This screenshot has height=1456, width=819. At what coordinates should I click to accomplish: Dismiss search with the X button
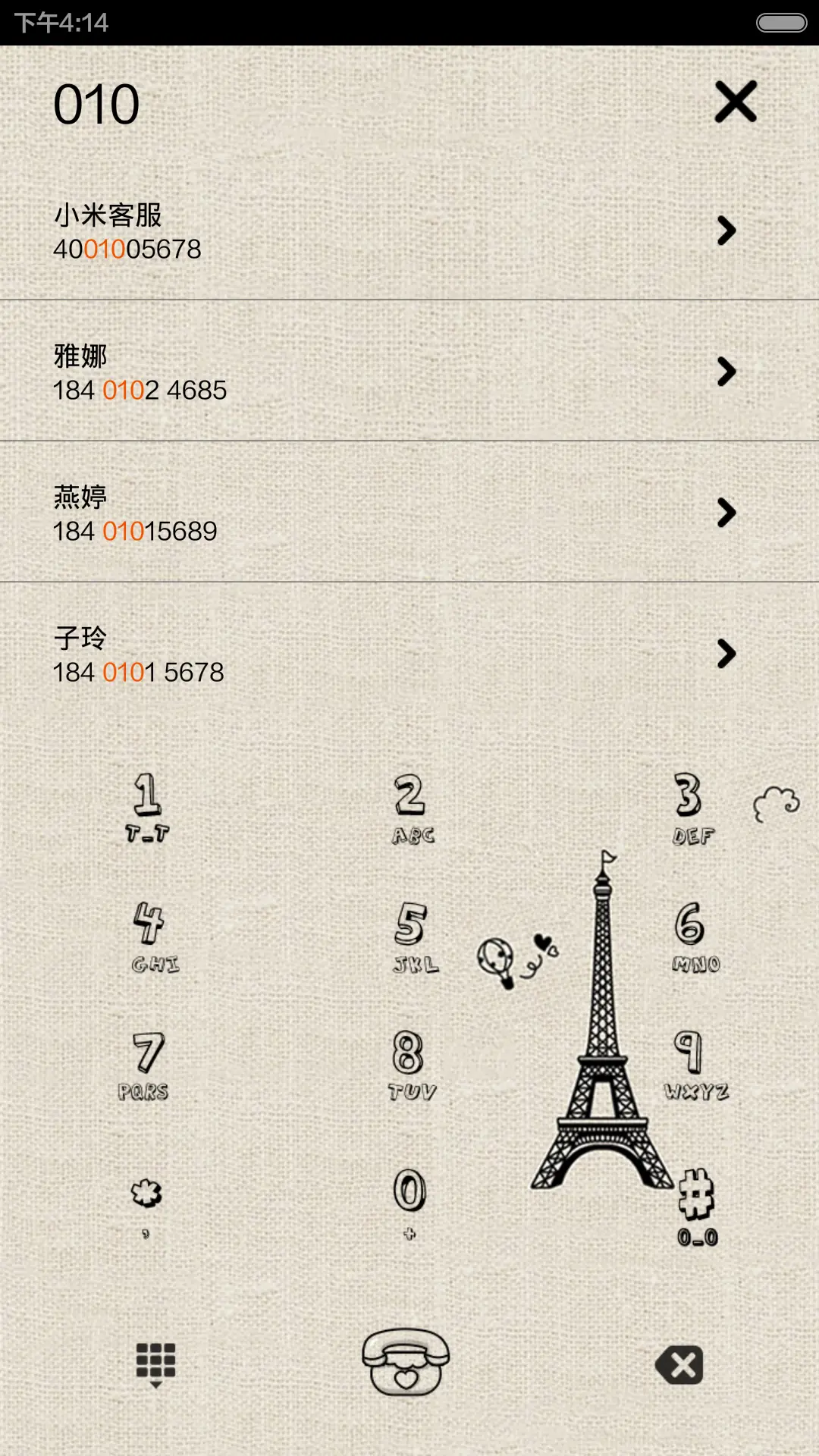coord(734,104)
